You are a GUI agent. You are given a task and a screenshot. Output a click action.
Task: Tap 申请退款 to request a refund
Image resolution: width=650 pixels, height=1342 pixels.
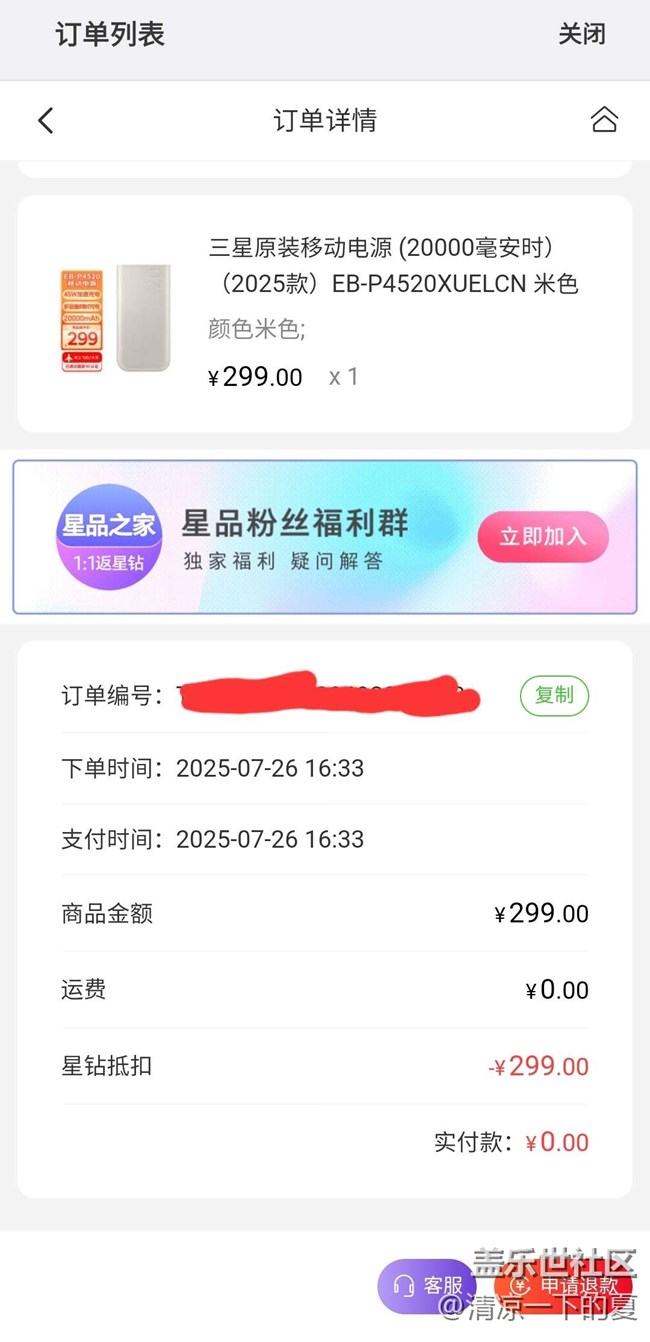(565, 1287)
